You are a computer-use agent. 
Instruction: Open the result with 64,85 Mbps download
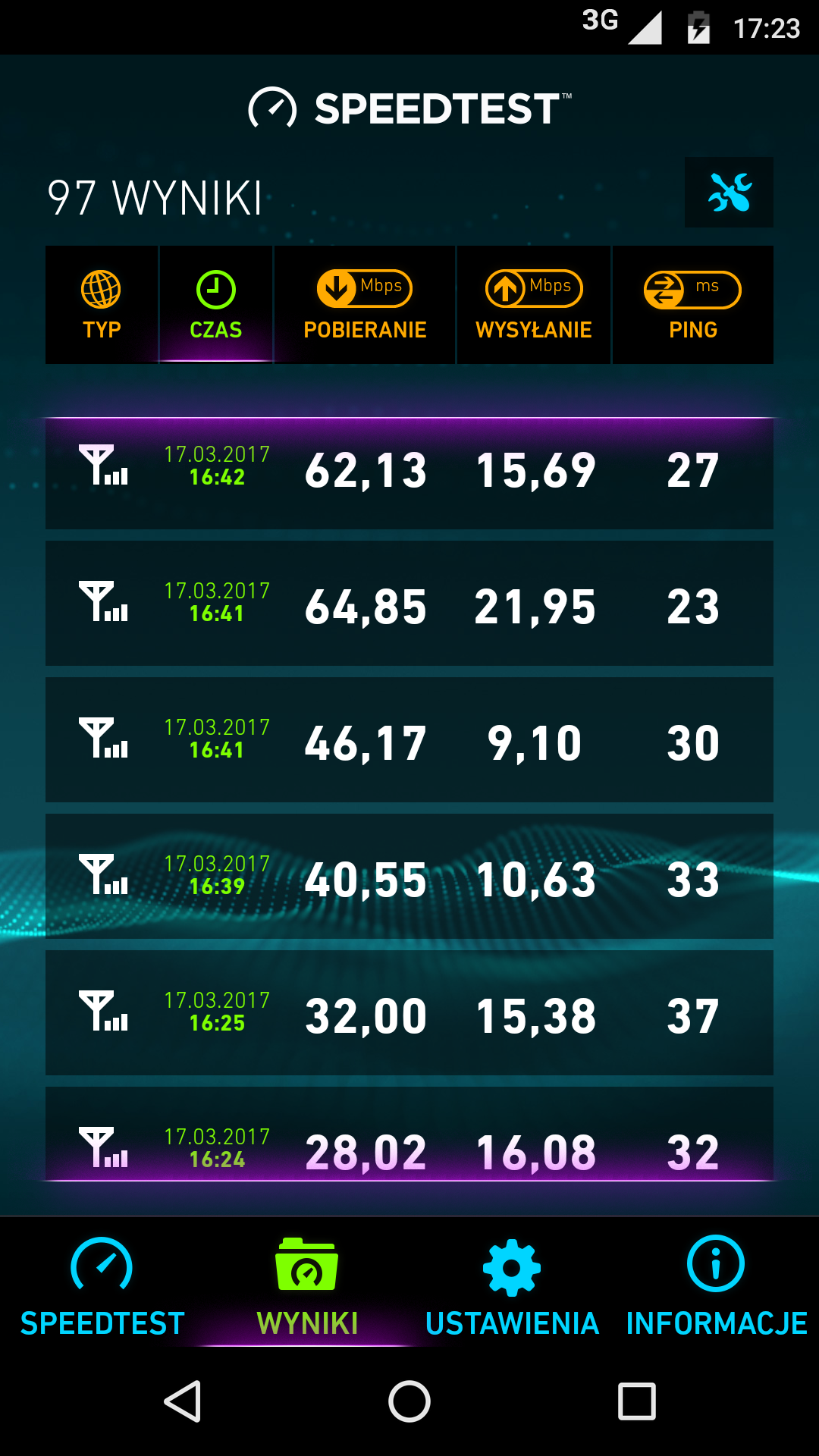(409, 604)
